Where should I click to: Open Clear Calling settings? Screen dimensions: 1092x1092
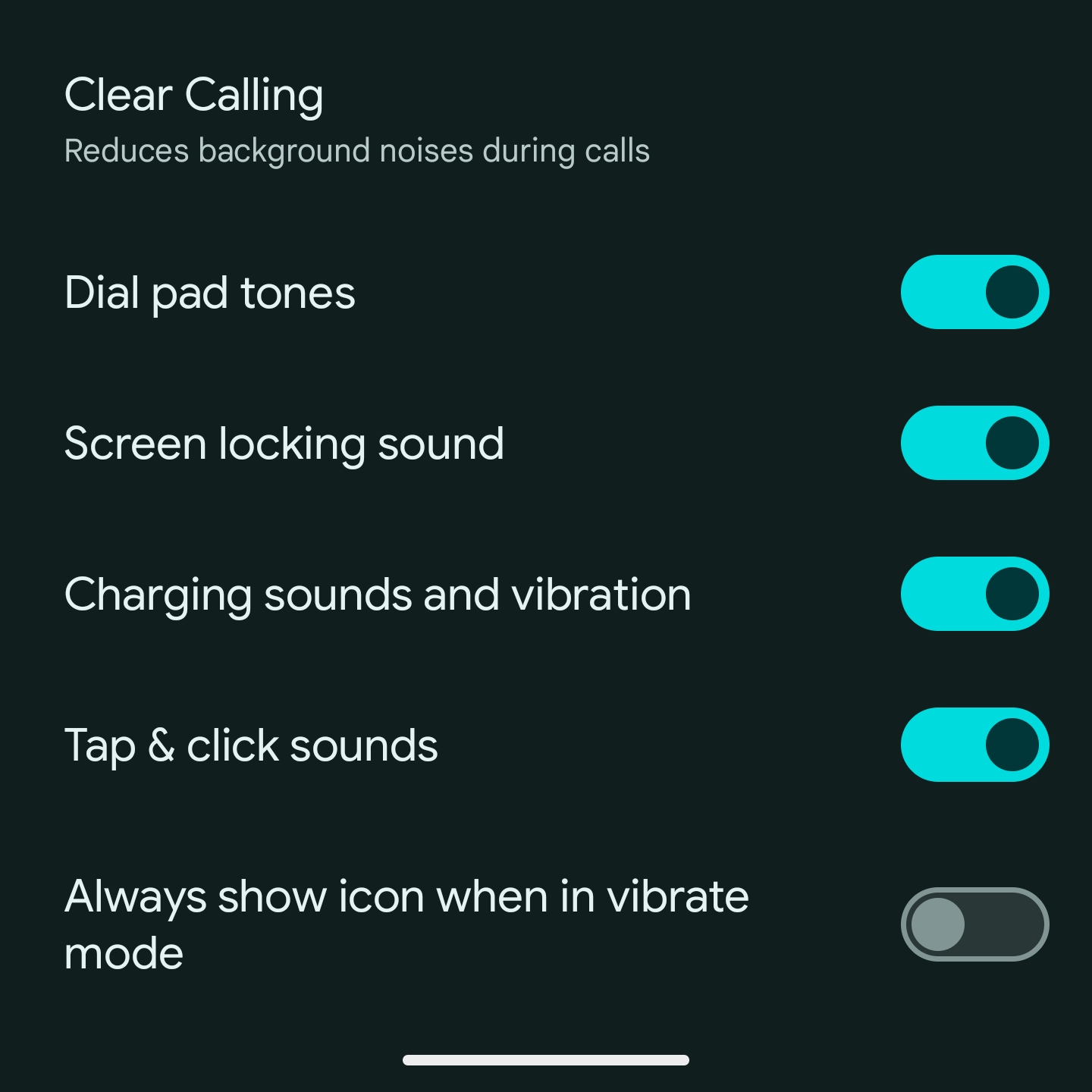coord(356,120)
